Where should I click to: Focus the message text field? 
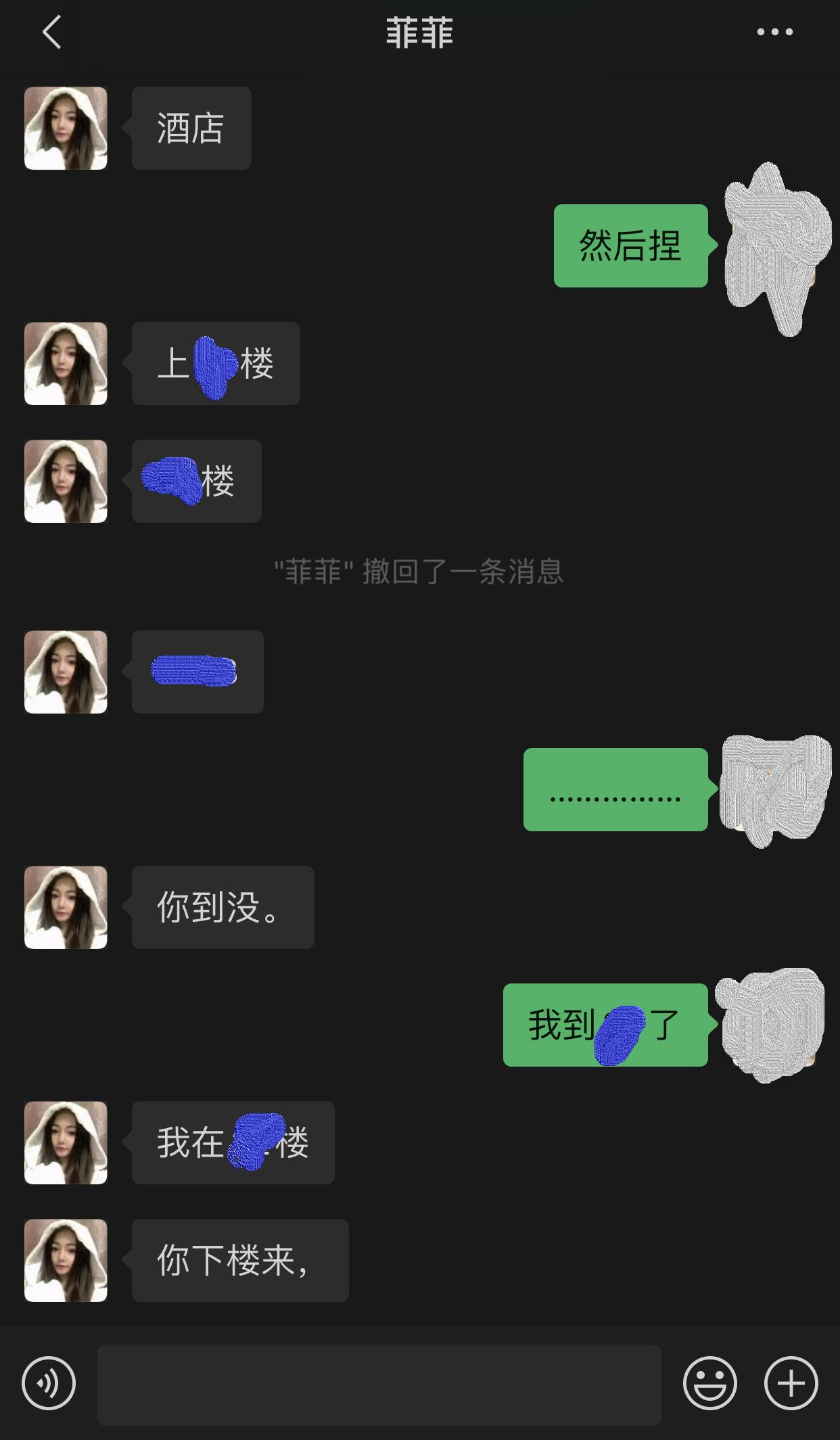[x=379, y=1385]
